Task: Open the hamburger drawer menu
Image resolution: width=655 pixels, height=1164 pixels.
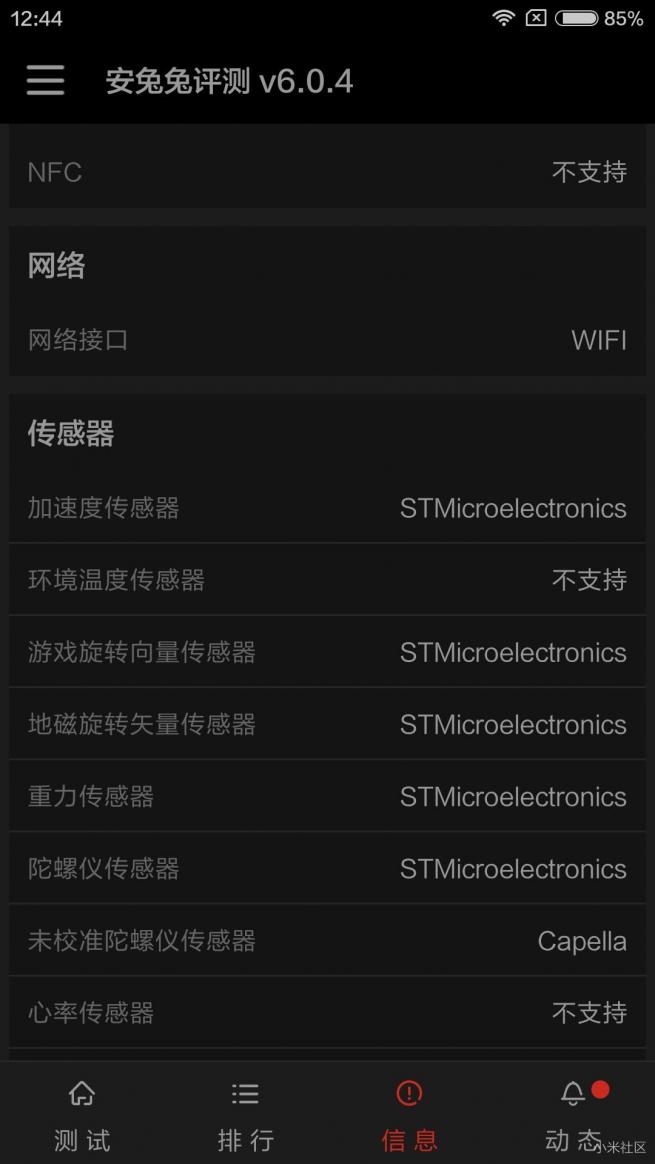Action: coord(45,81)
